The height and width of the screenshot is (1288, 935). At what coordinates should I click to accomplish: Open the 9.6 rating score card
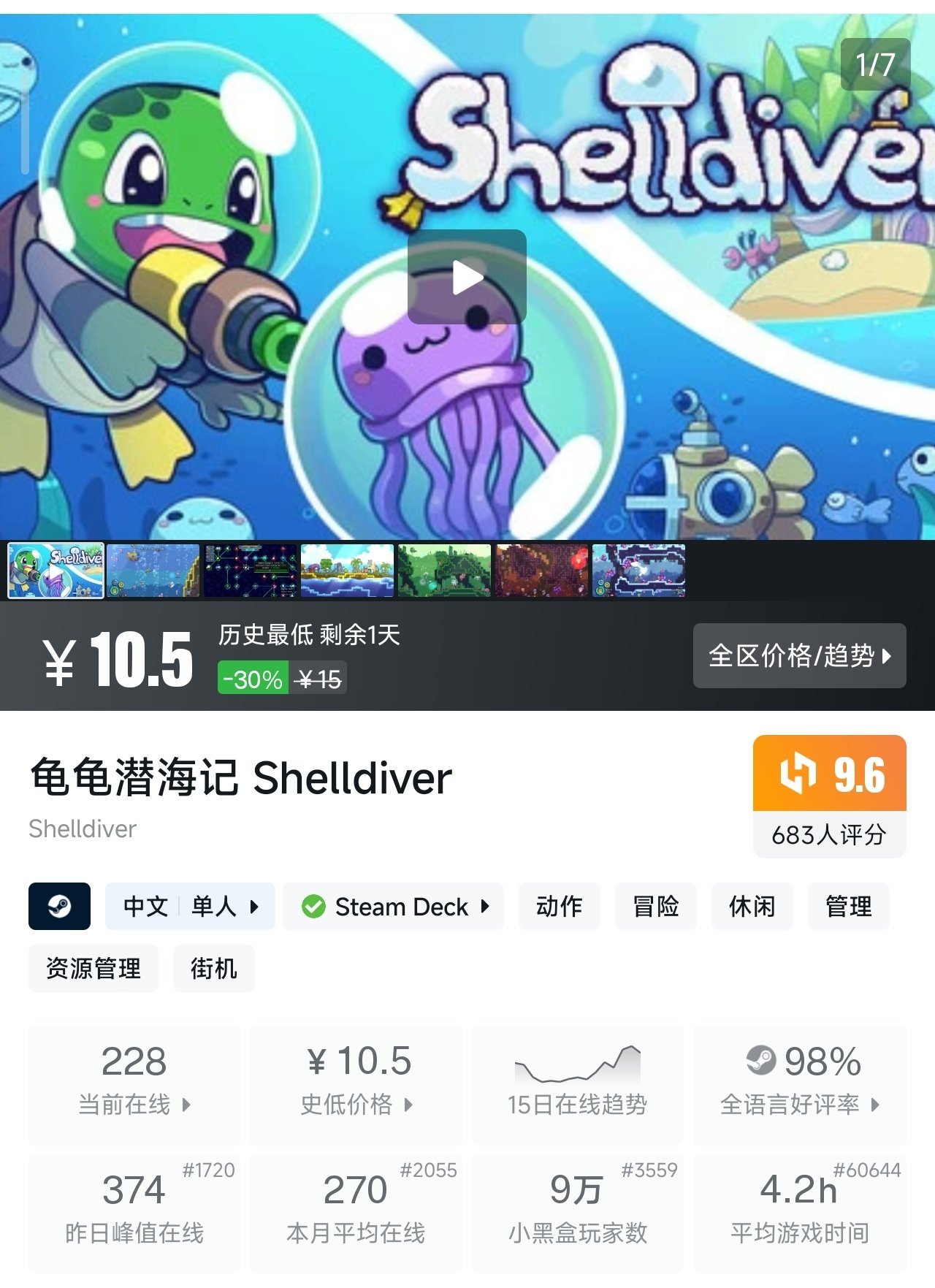829,795
